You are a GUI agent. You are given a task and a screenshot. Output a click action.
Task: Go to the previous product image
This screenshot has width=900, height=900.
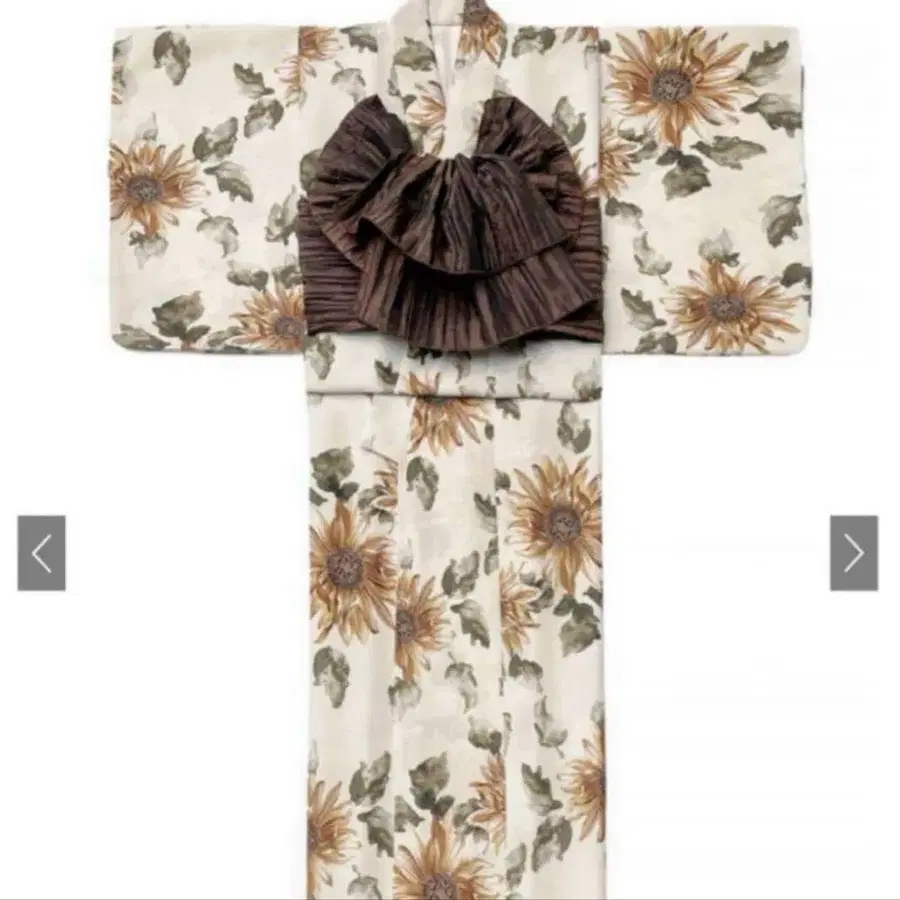(41, 553)
